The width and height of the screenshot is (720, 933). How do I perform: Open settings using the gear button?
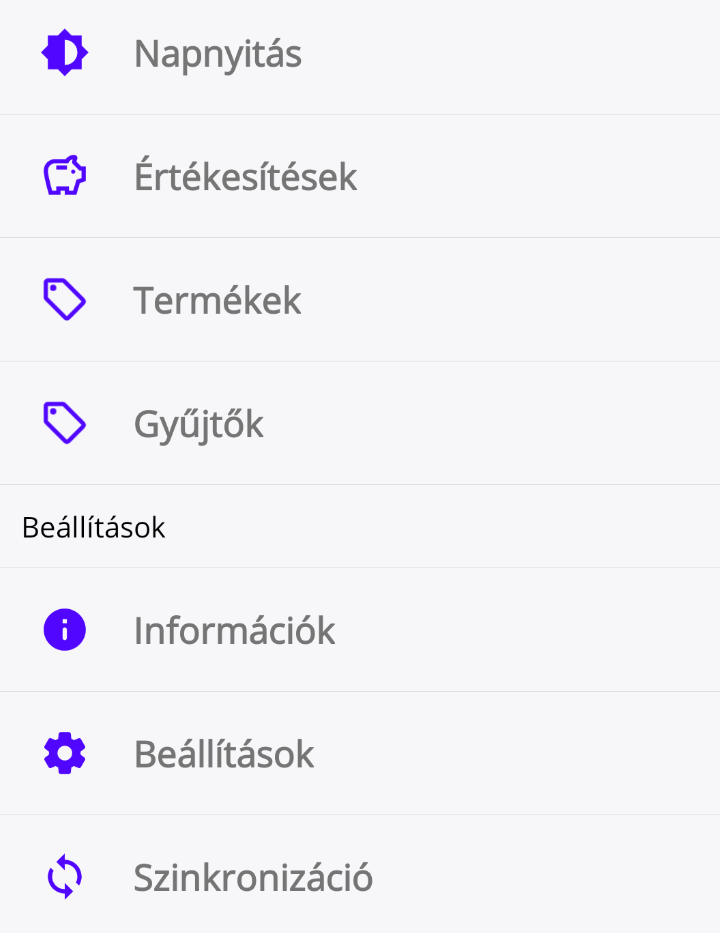64,753
